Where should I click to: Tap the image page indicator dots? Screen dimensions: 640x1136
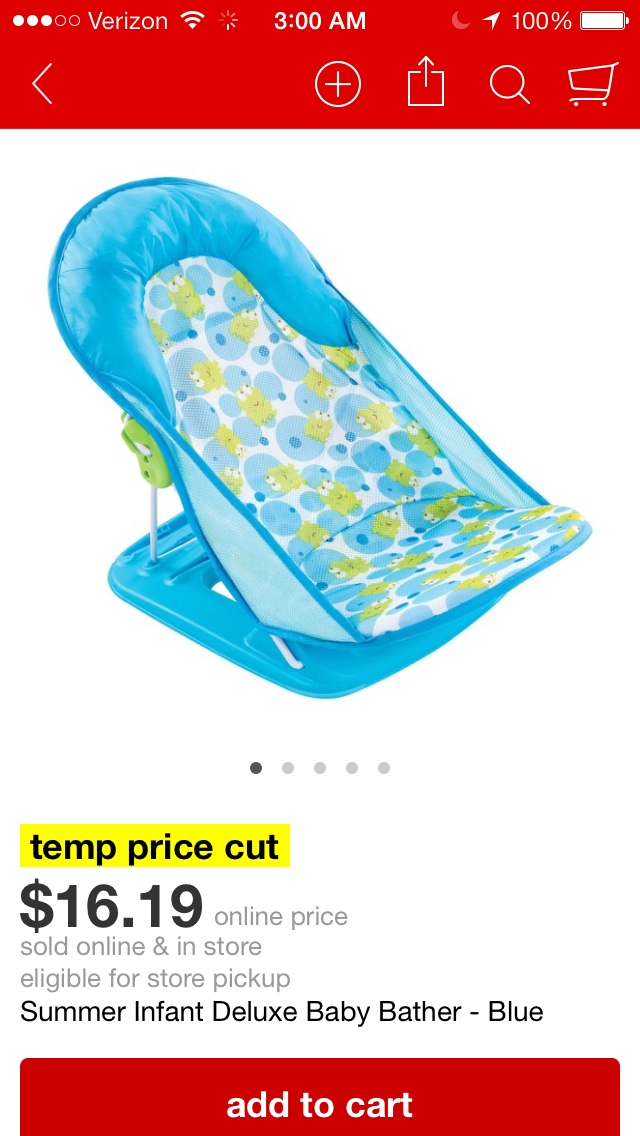(320, 768)
